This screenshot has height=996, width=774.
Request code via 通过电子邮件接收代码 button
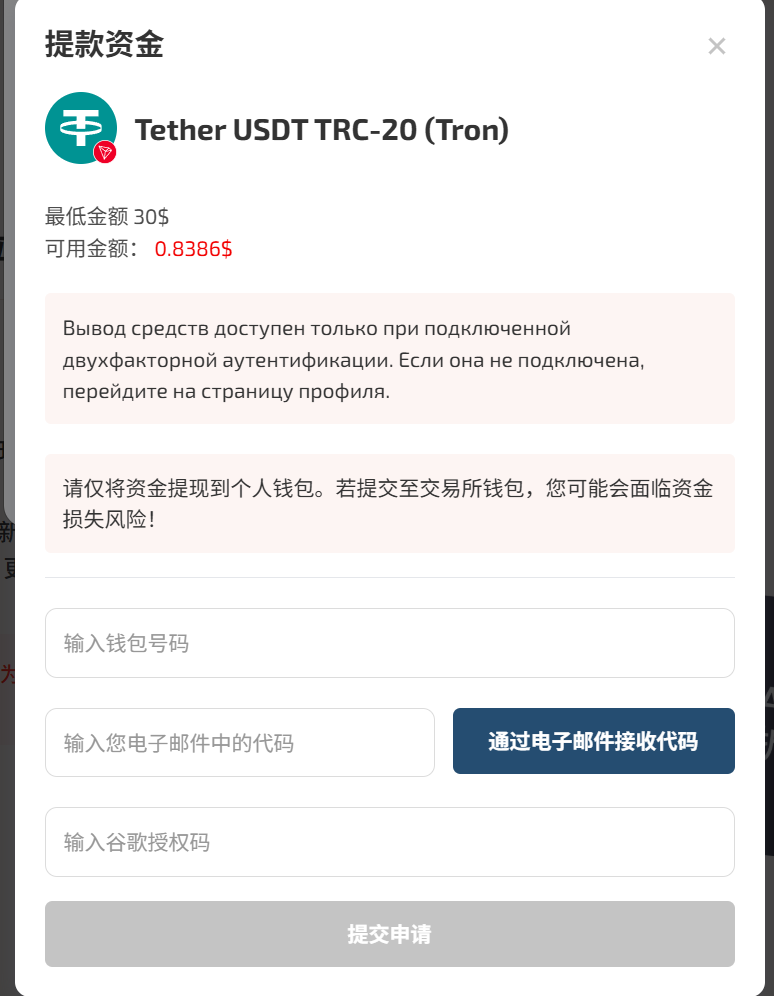594,741
